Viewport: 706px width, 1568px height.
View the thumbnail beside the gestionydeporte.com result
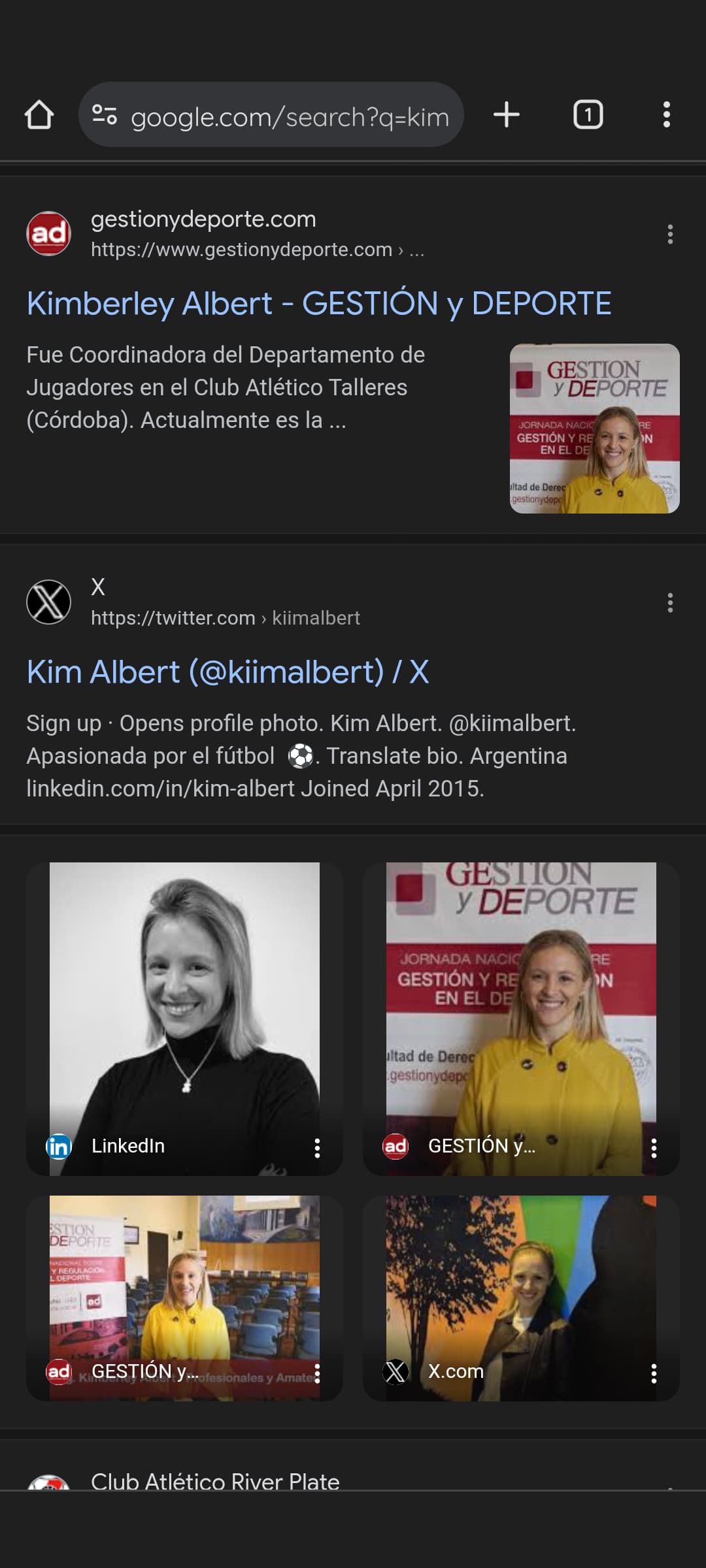[594, 429]
